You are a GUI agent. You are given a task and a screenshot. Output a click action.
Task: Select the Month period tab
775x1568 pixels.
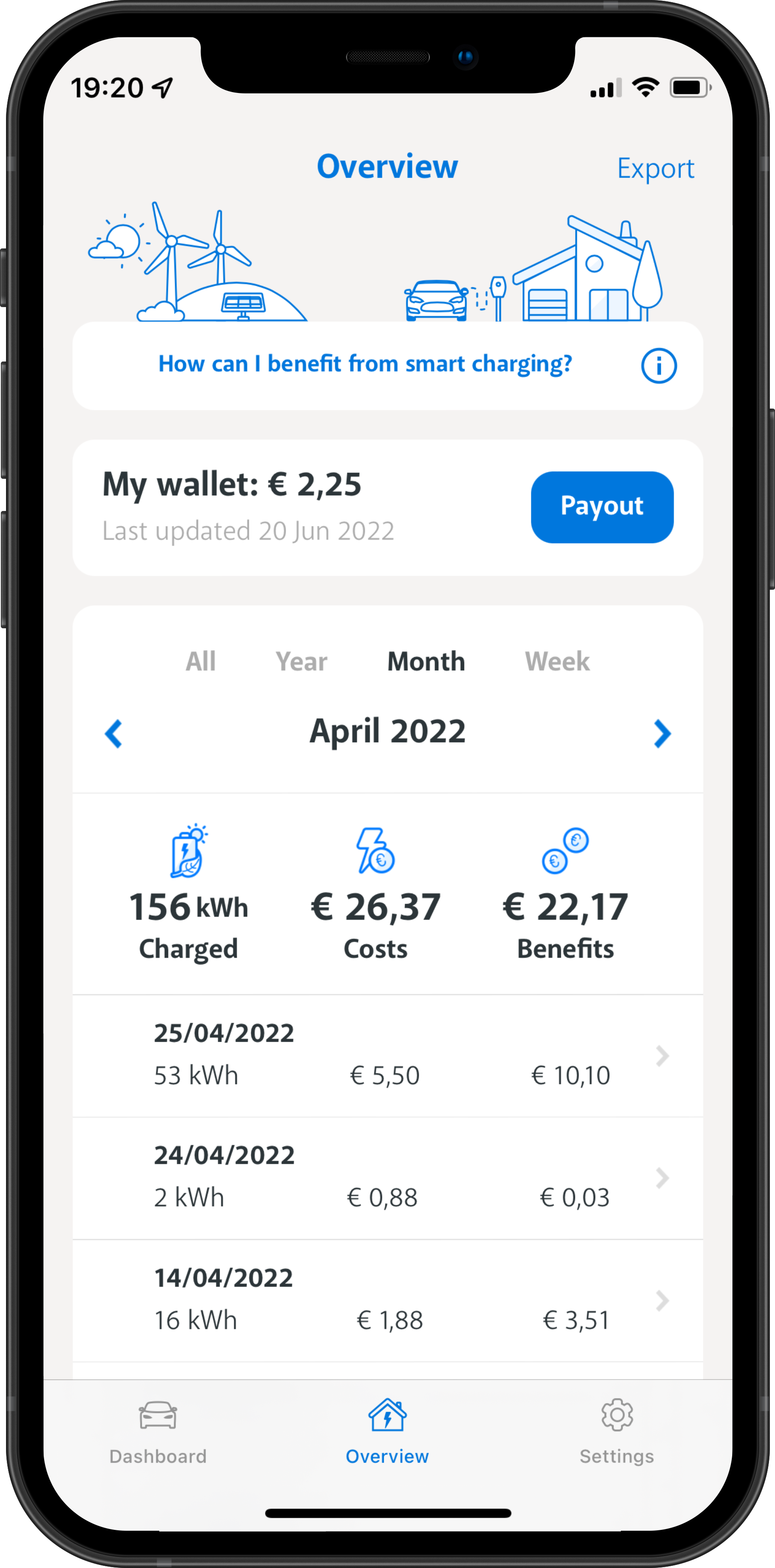pos(426,661)
